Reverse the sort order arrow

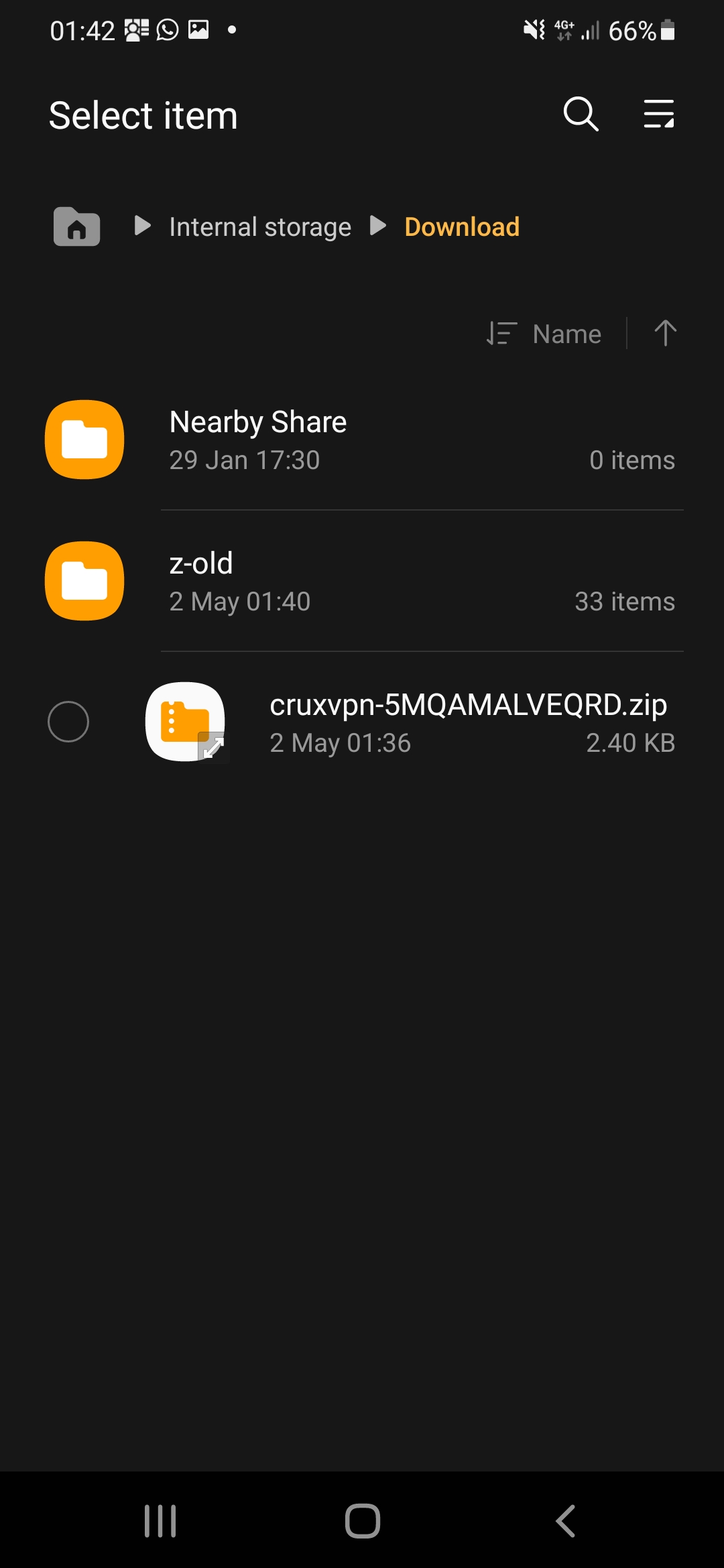665,333
